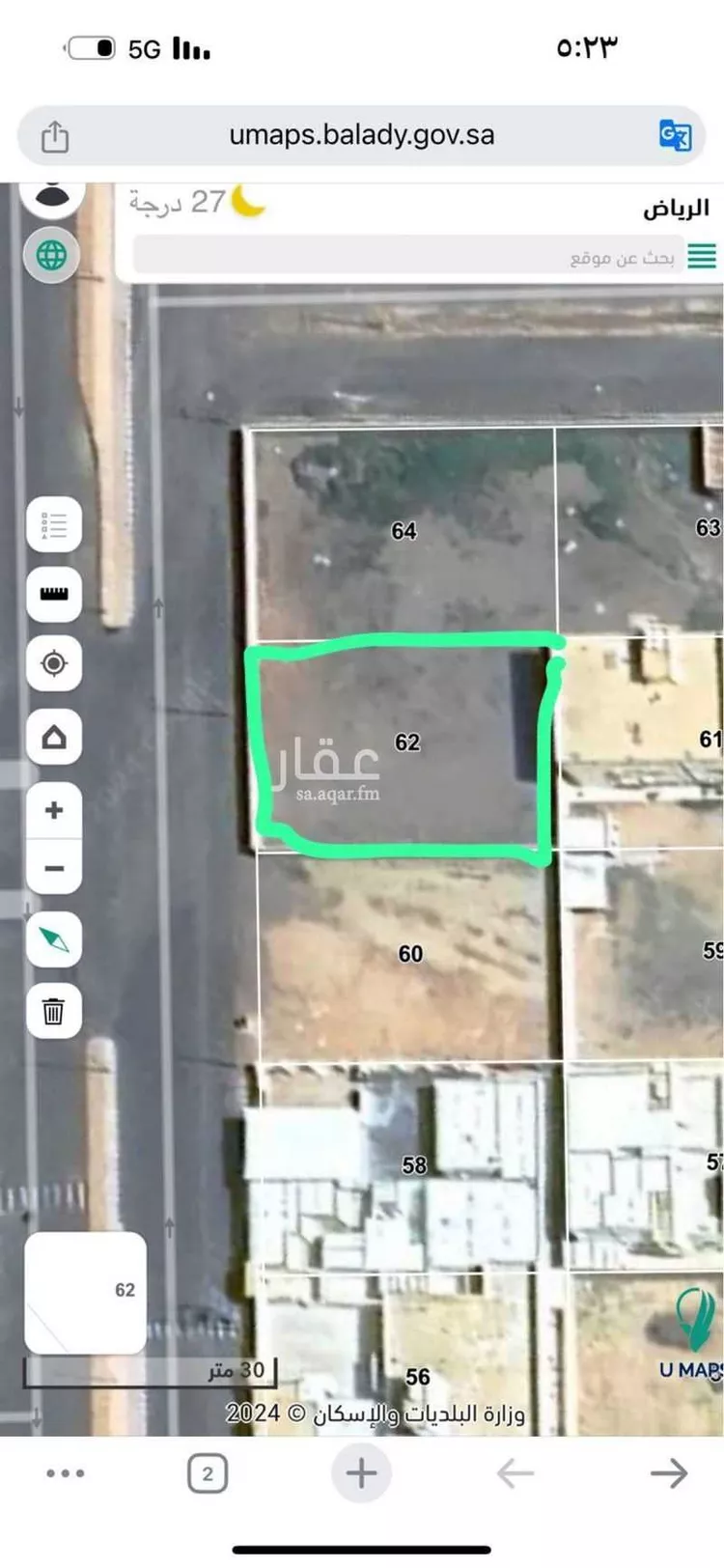Tap the page translate icon
Screen dimensions: 724x1568
[x=675, y=135]
